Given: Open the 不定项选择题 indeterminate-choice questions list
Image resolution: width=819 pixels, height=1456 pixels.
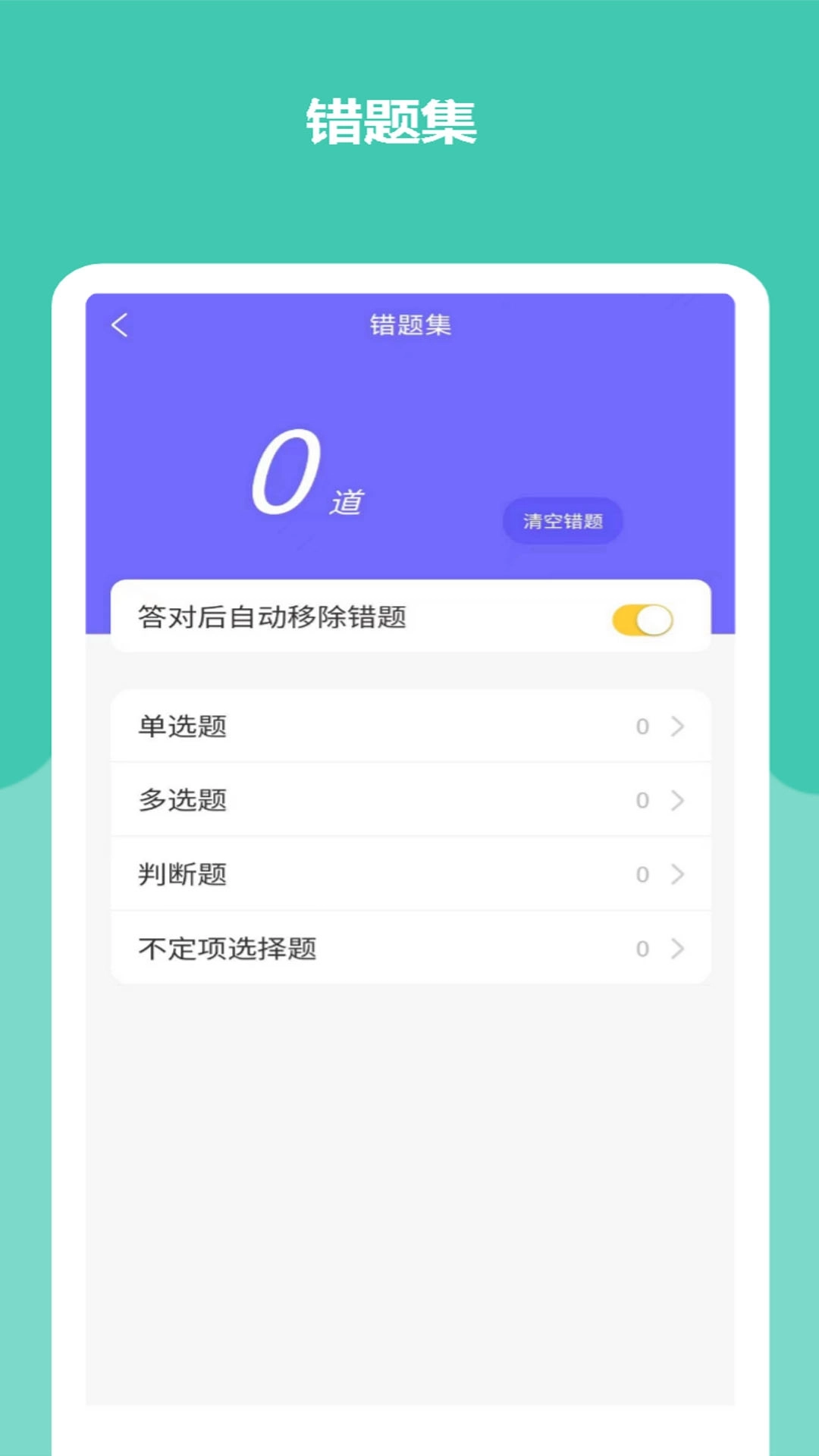Looking at the screenshot, I should click(x=303, y=948).
